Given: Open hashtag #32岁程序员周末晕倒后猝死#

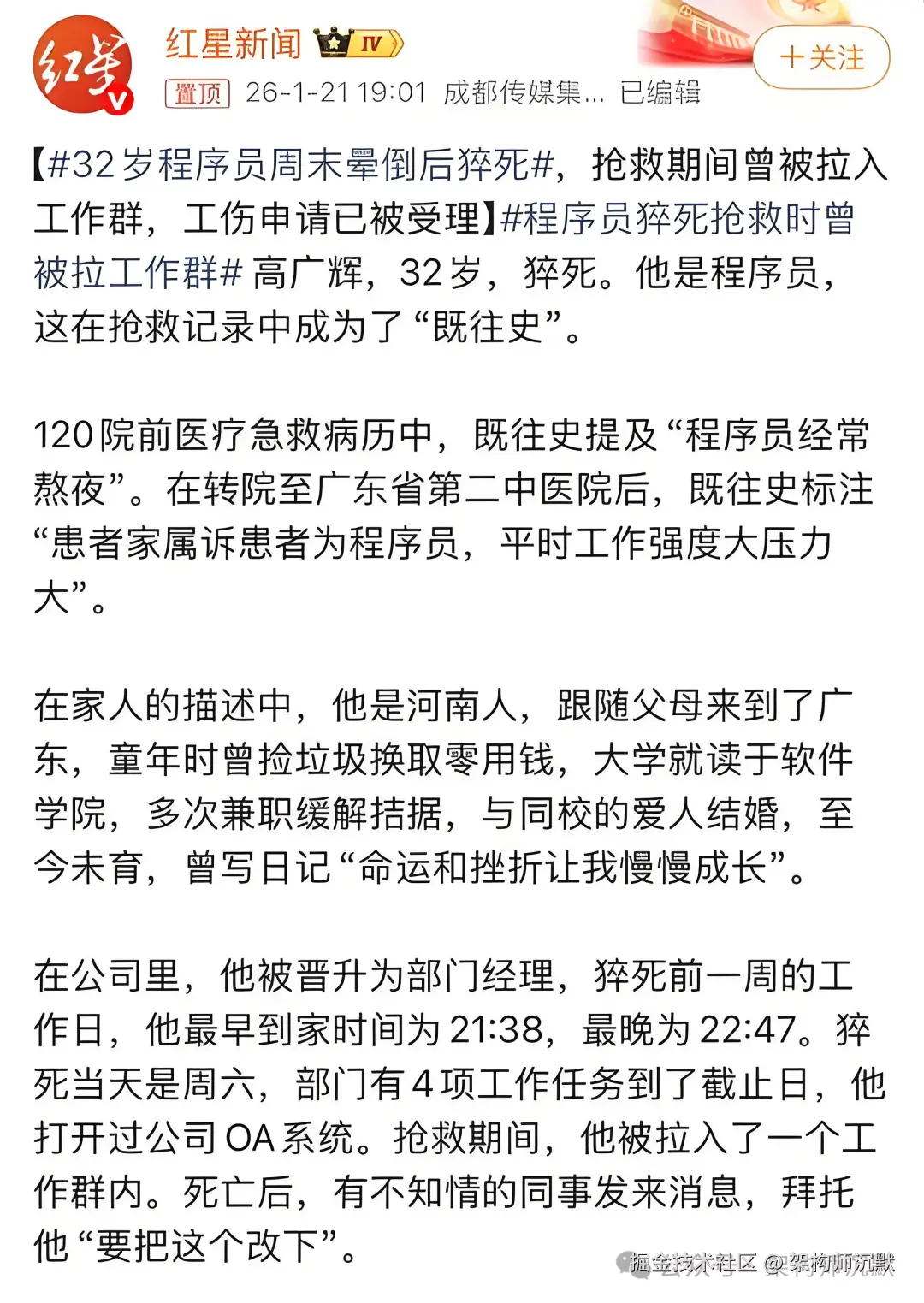Looking at the screenshot, I should tap(301, 164).
